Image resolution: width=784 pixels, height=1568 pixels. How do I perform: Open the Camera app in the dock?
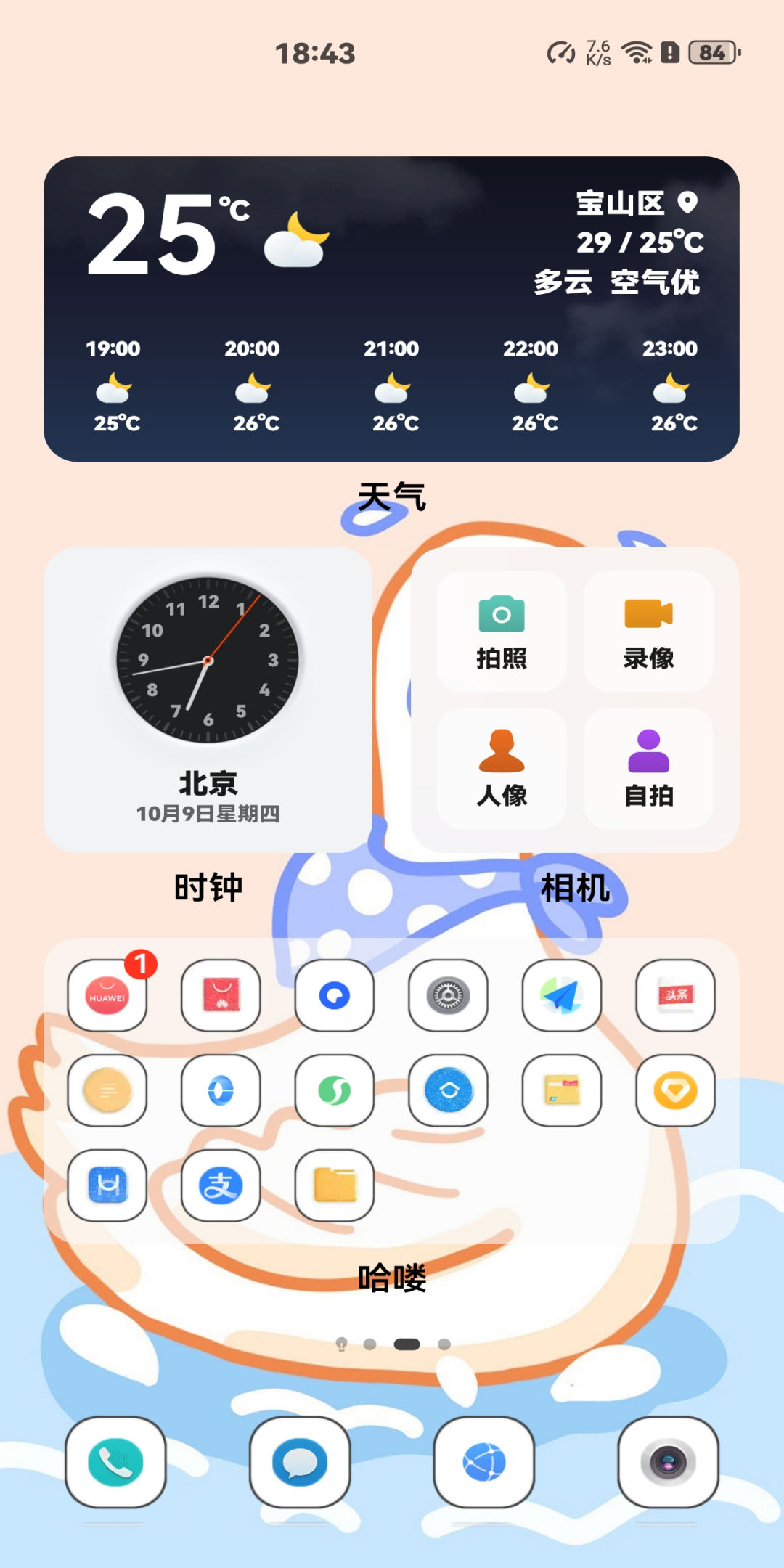coord(669,1462)
